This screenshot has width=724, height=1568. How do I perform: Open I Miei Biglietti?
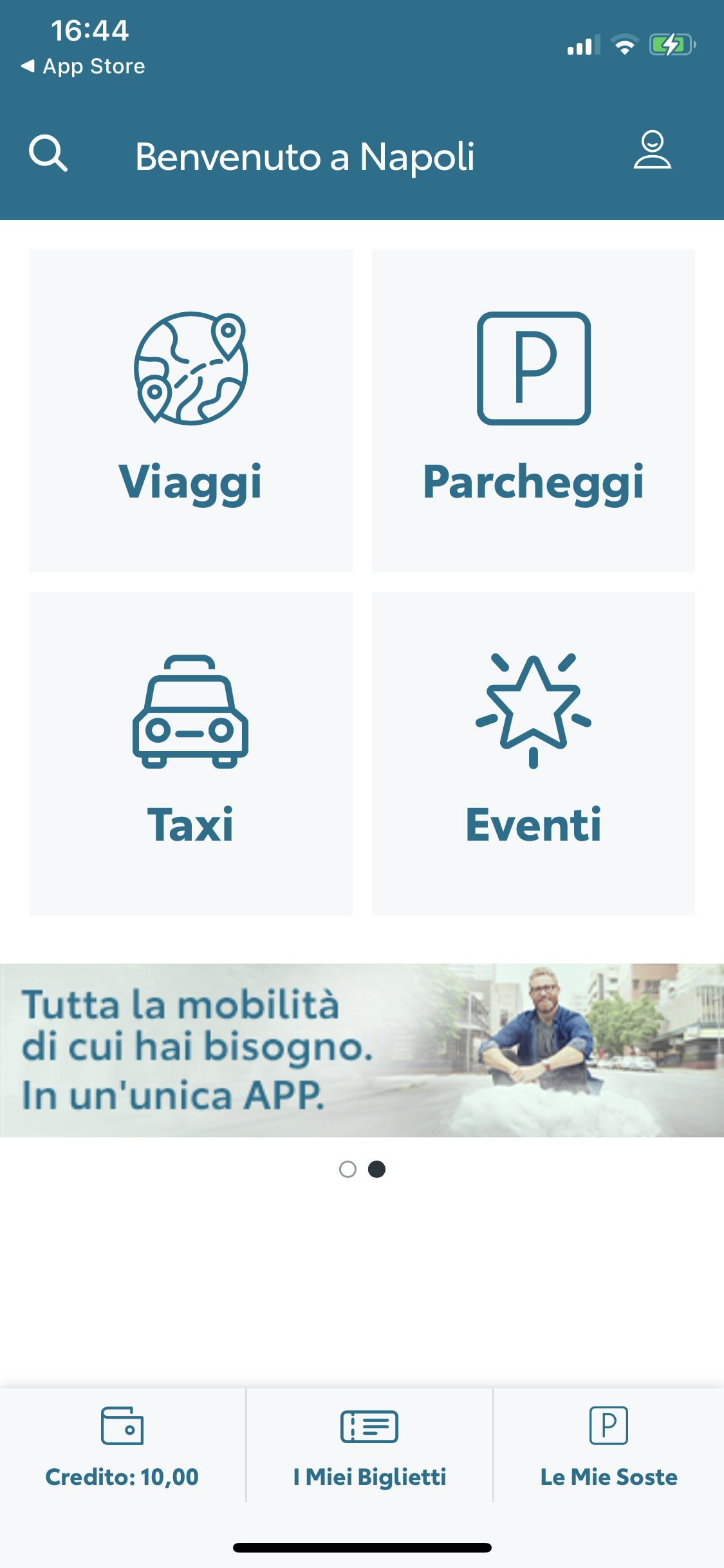tap(369, 1446)
